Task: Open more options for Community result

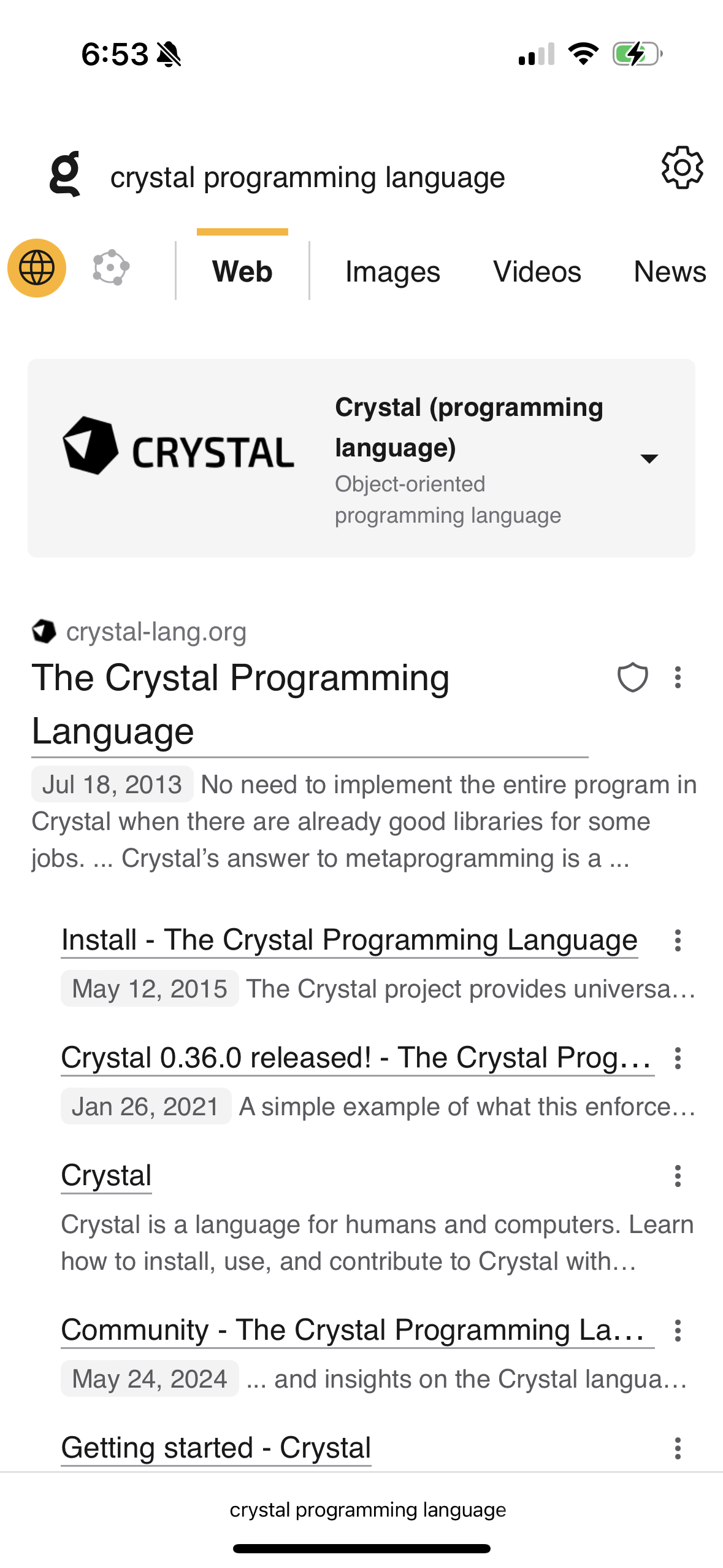Action: [678, 1331]
